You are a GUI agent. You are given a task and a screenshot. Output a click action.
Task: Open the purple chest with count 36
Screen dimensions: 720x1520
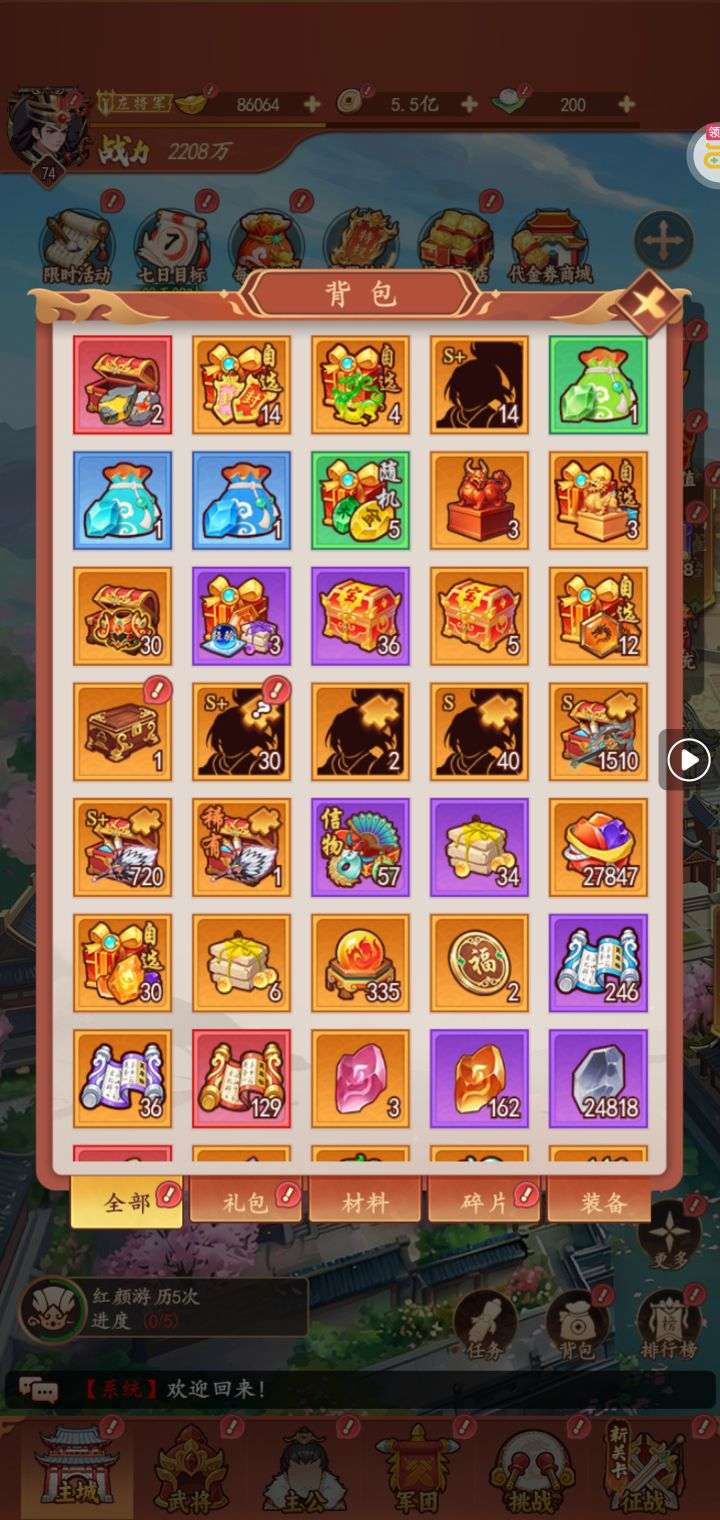(360, 617)
